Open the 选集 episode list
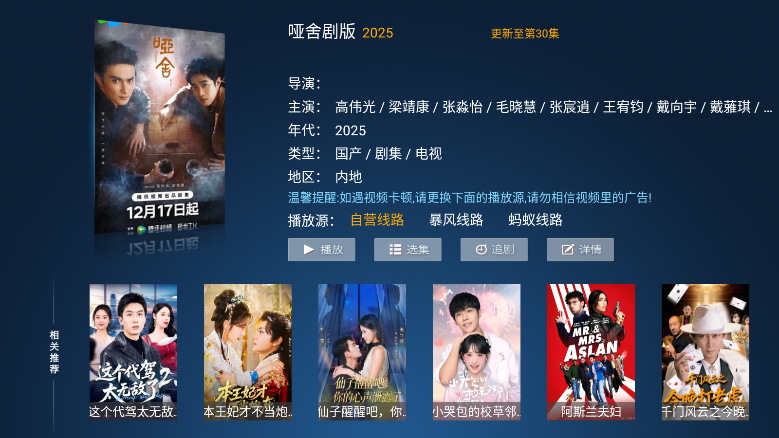The height and width of the screenshot is (438, 779). 408,250
